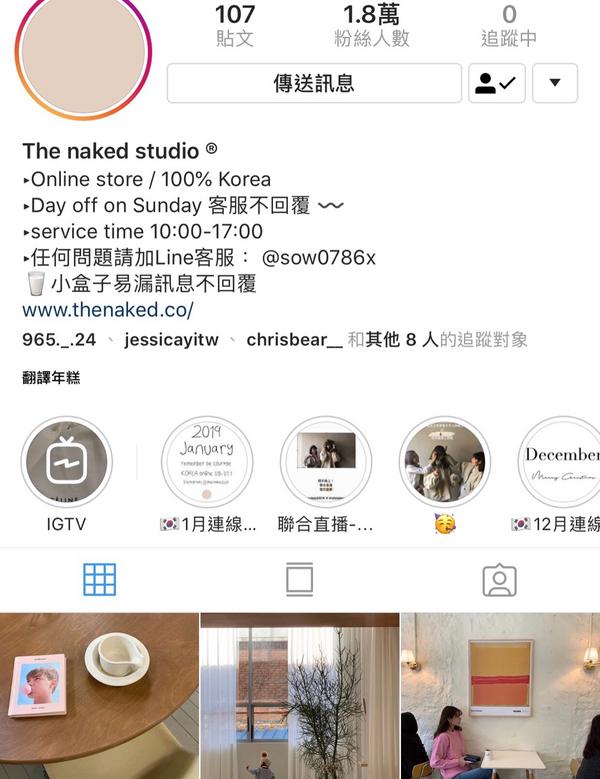Open the www.thenaked.co link

coord(108,310)
